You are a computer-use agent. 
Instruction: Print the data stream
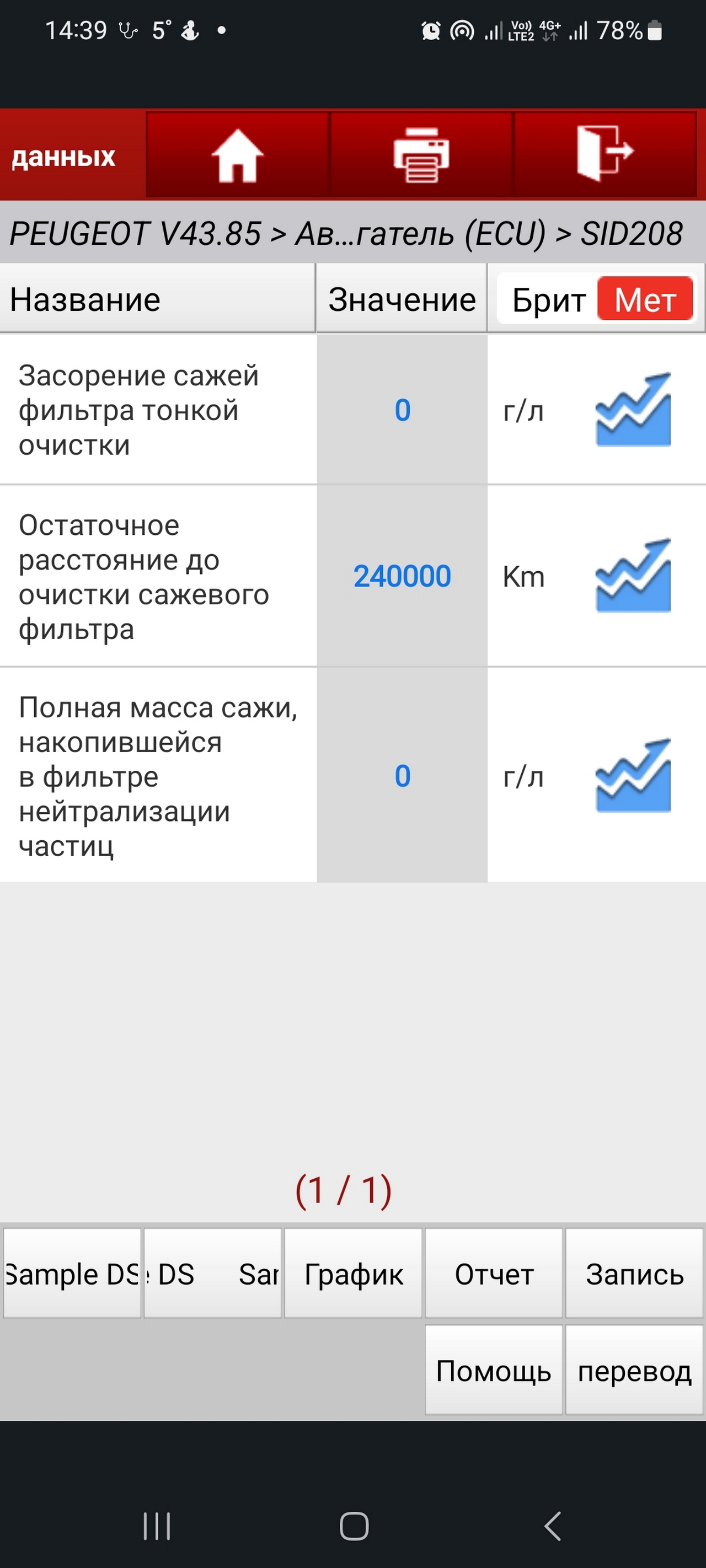coord(421,155)
